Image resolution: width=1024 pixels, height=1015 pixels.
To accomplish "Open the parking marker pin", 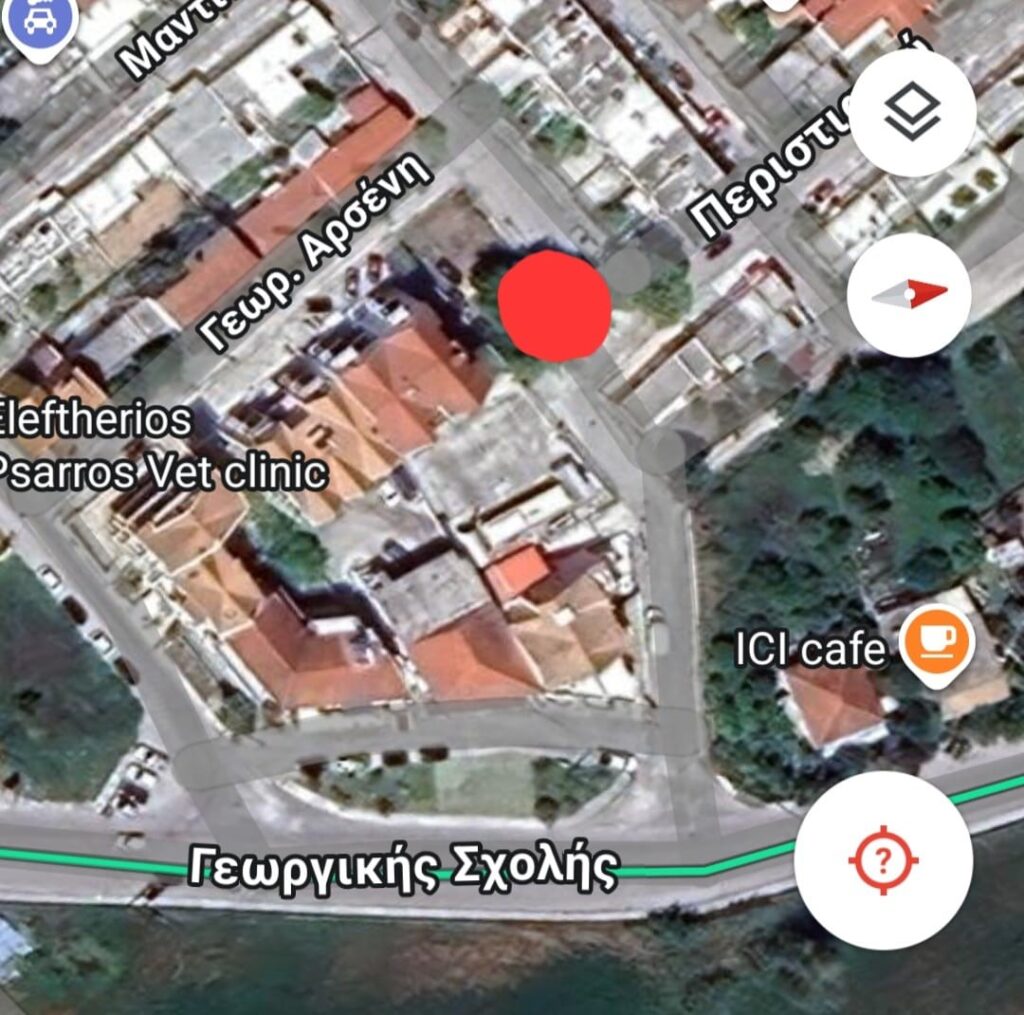I will tap(38, 22).
